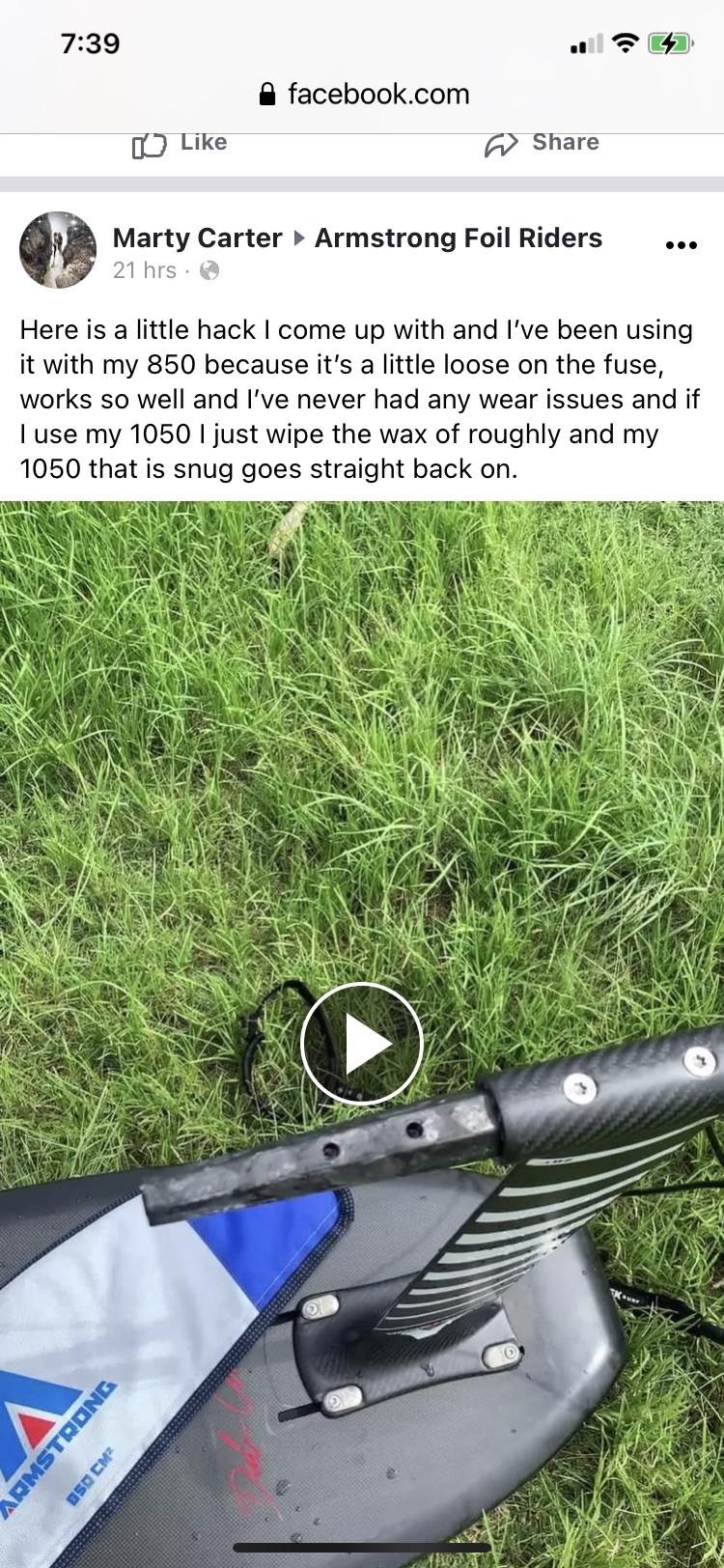Open Marty Carter's profile picture
This screenshot has width=724, height=1568.
point(58,251)
